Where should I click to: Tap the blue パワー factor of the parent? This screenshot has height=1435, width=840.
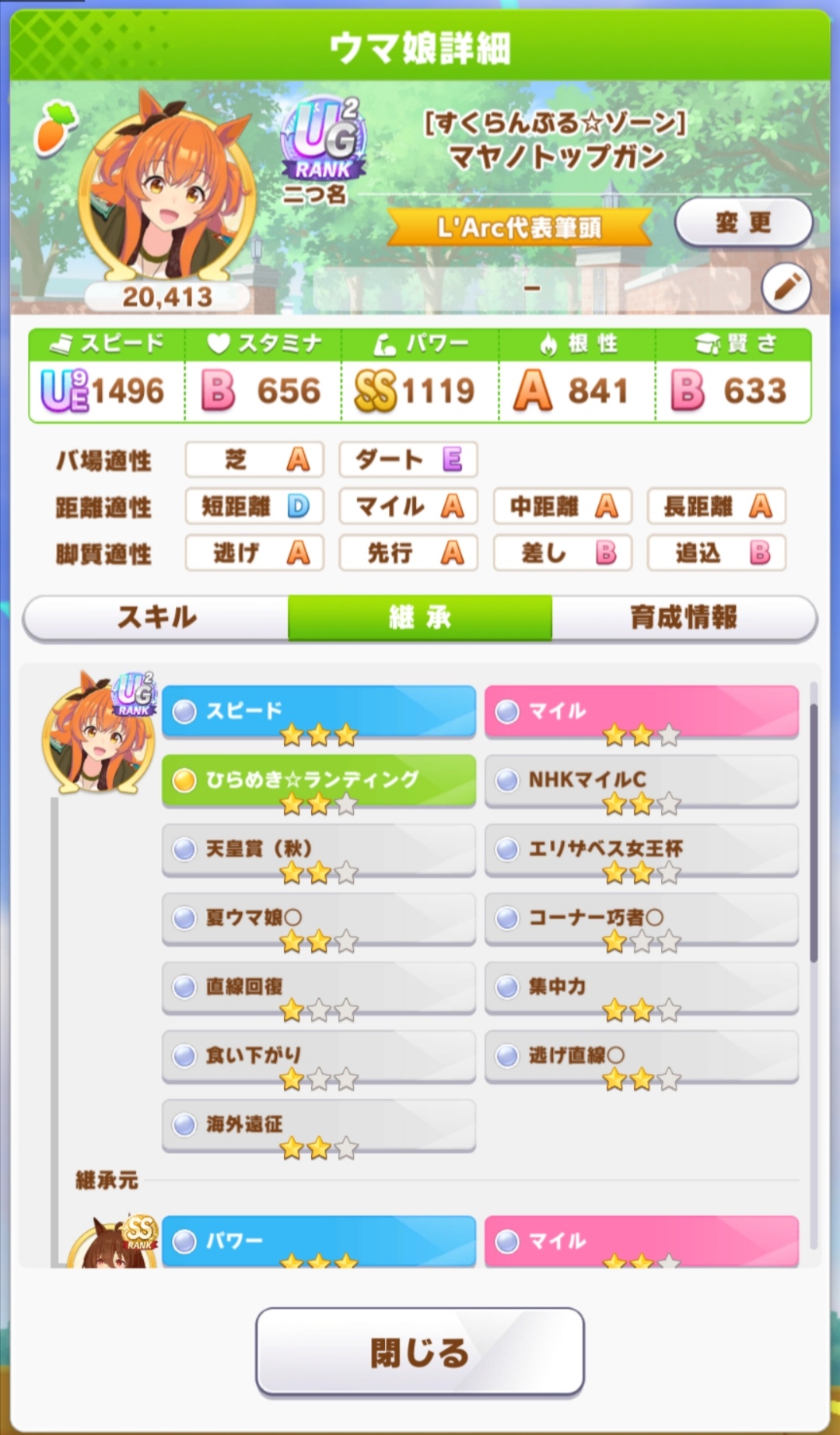coord(318,1241)
